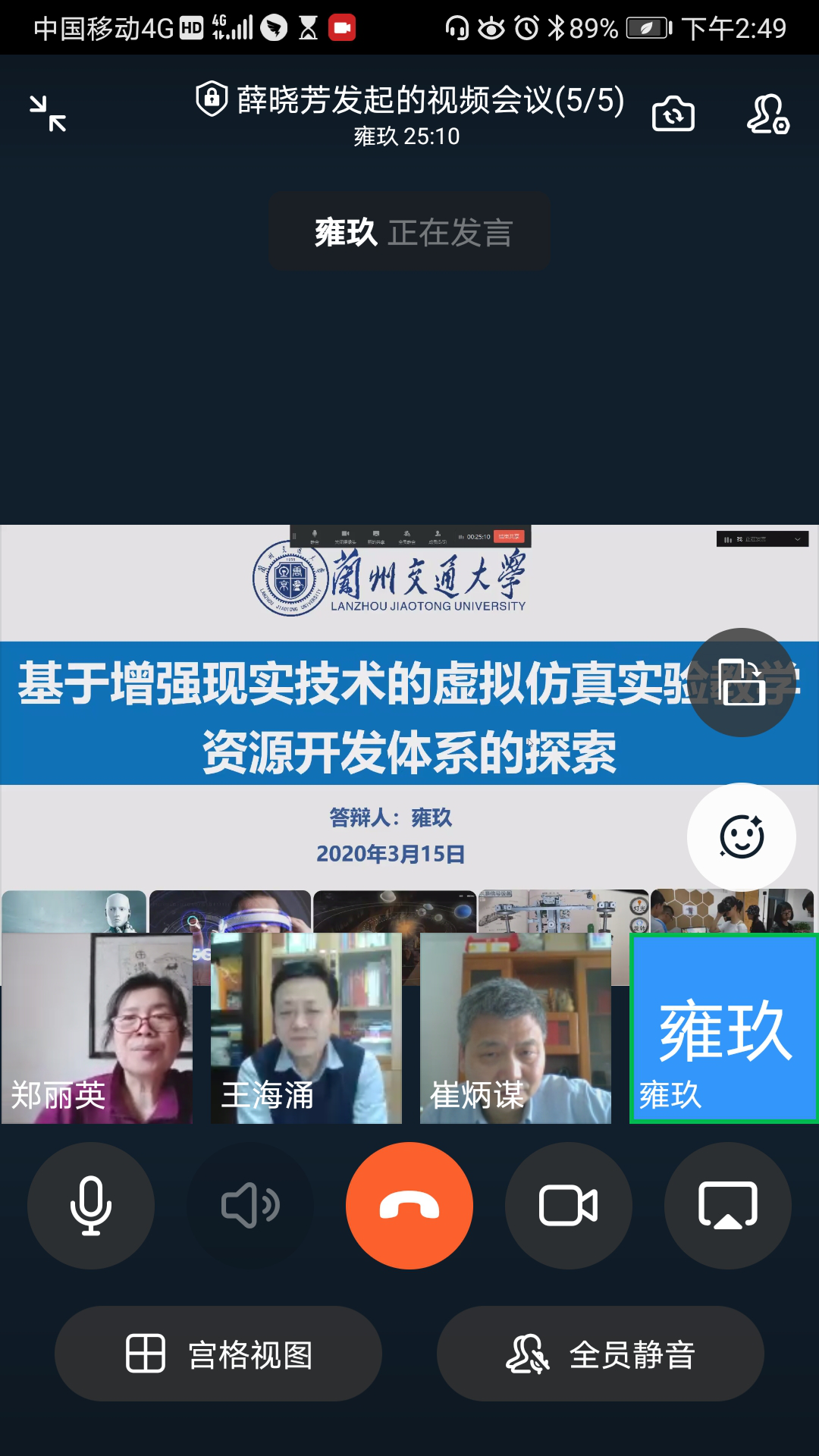
Task: Open the beauty face effects button
Action: [x=742, y=836]
